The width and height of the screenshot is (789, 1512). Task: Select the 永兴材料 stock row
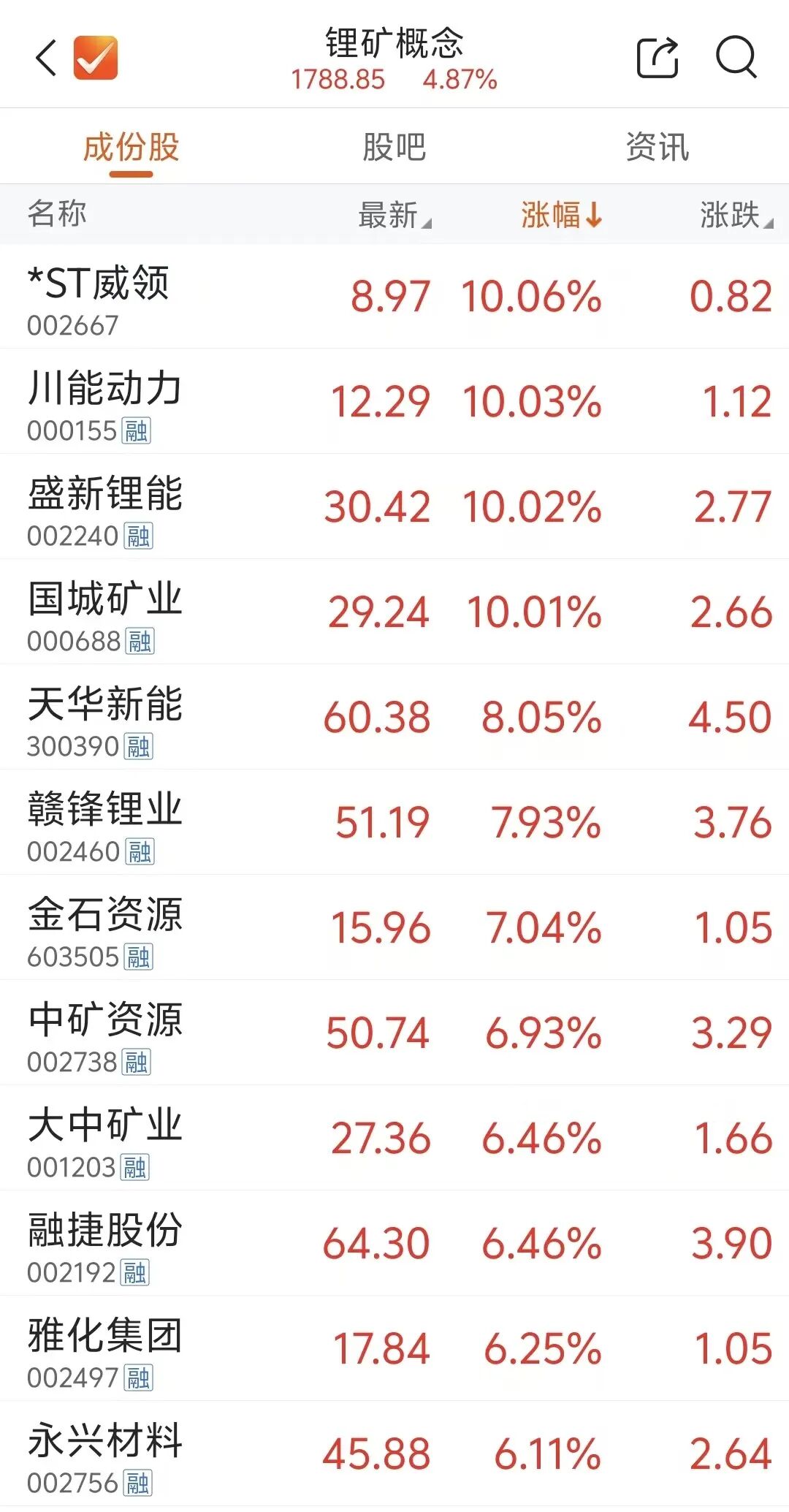pos(394,1454)
